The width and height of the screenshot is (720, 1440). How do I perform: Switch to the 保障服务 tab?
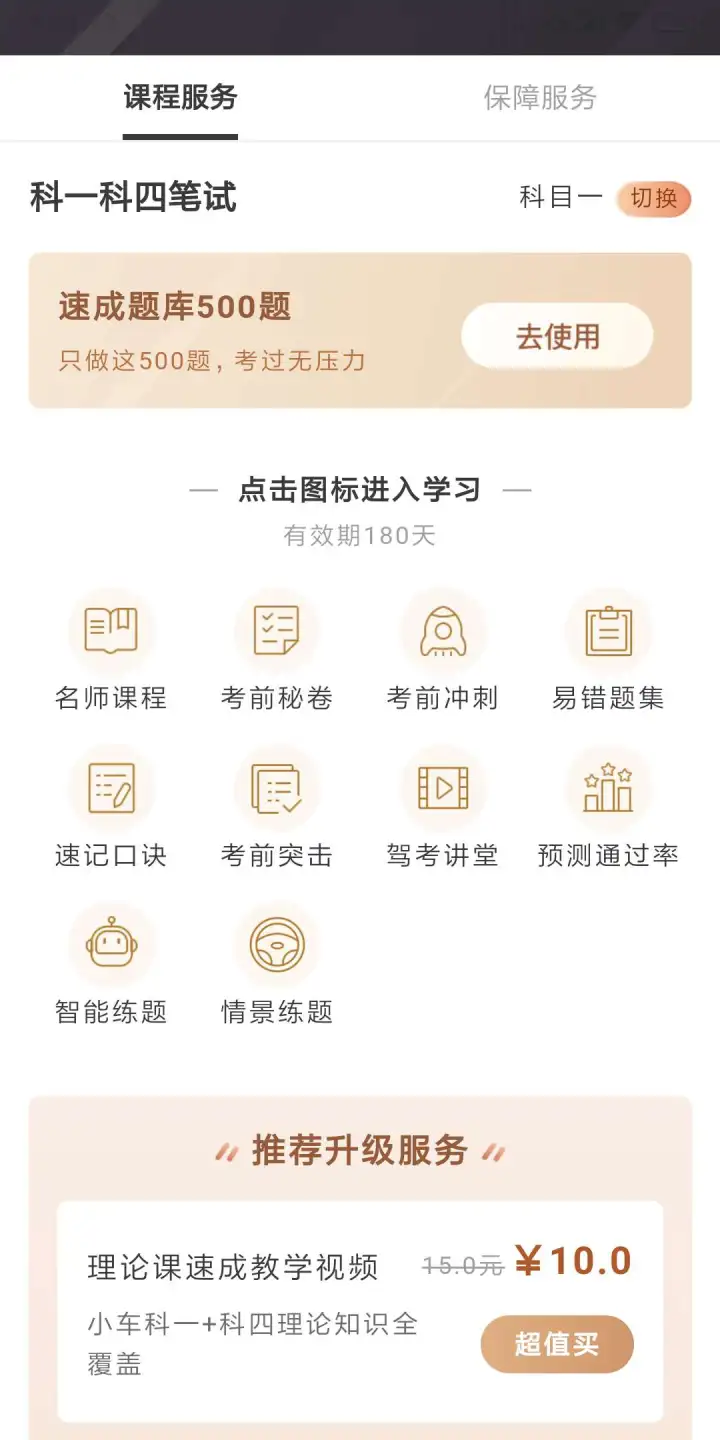(540, 98)
